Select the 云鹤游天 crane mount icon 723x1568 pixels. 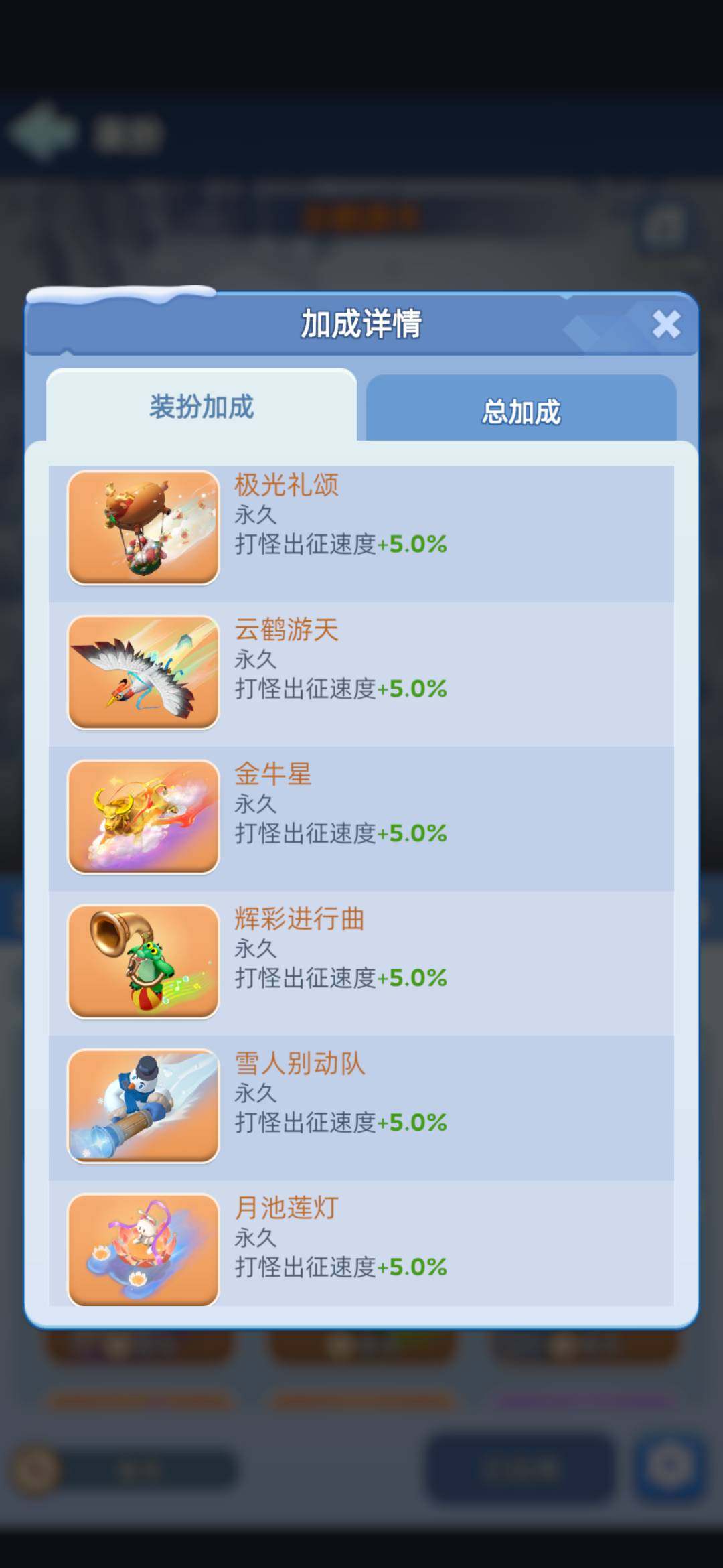pyautogui.click(x=143, y=672)
